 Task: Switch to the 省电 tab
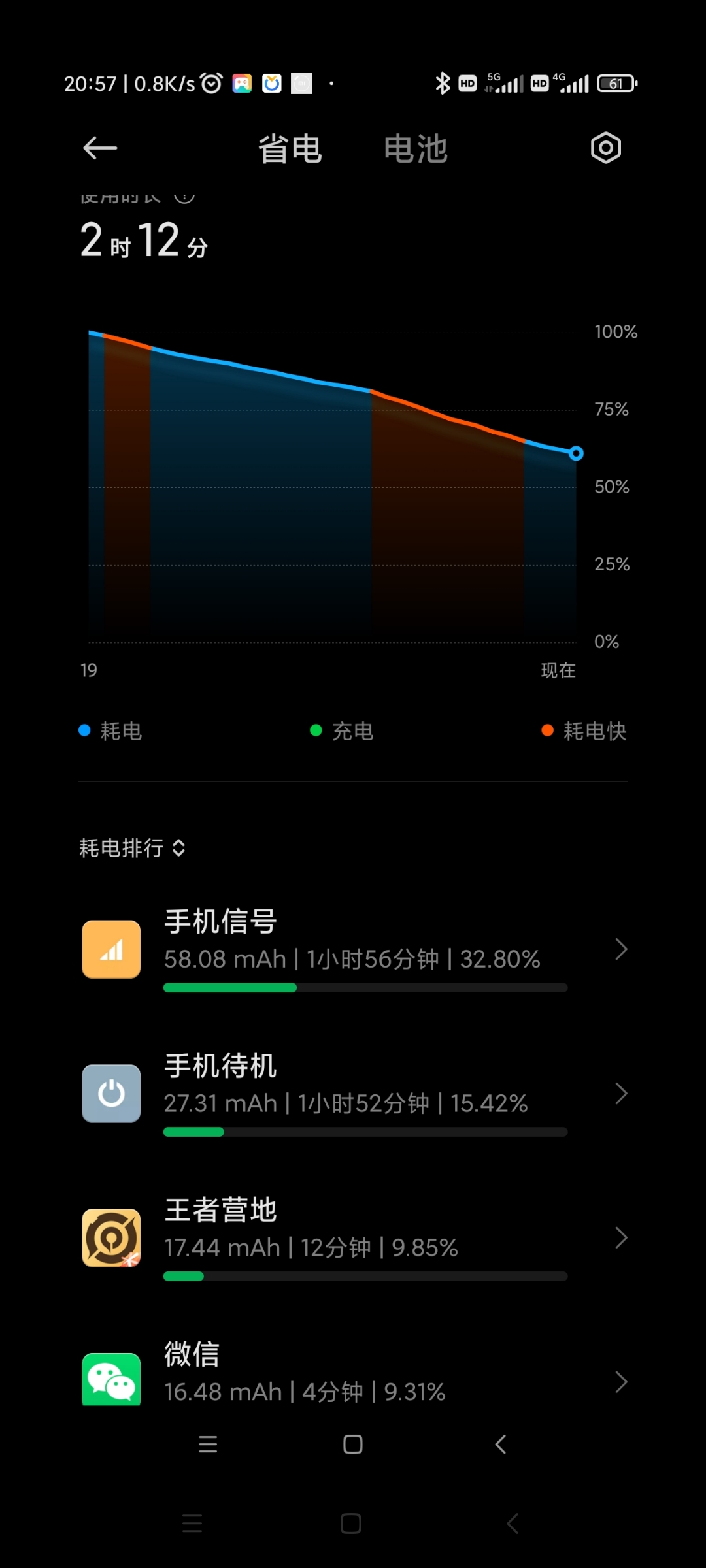[290, 149]
